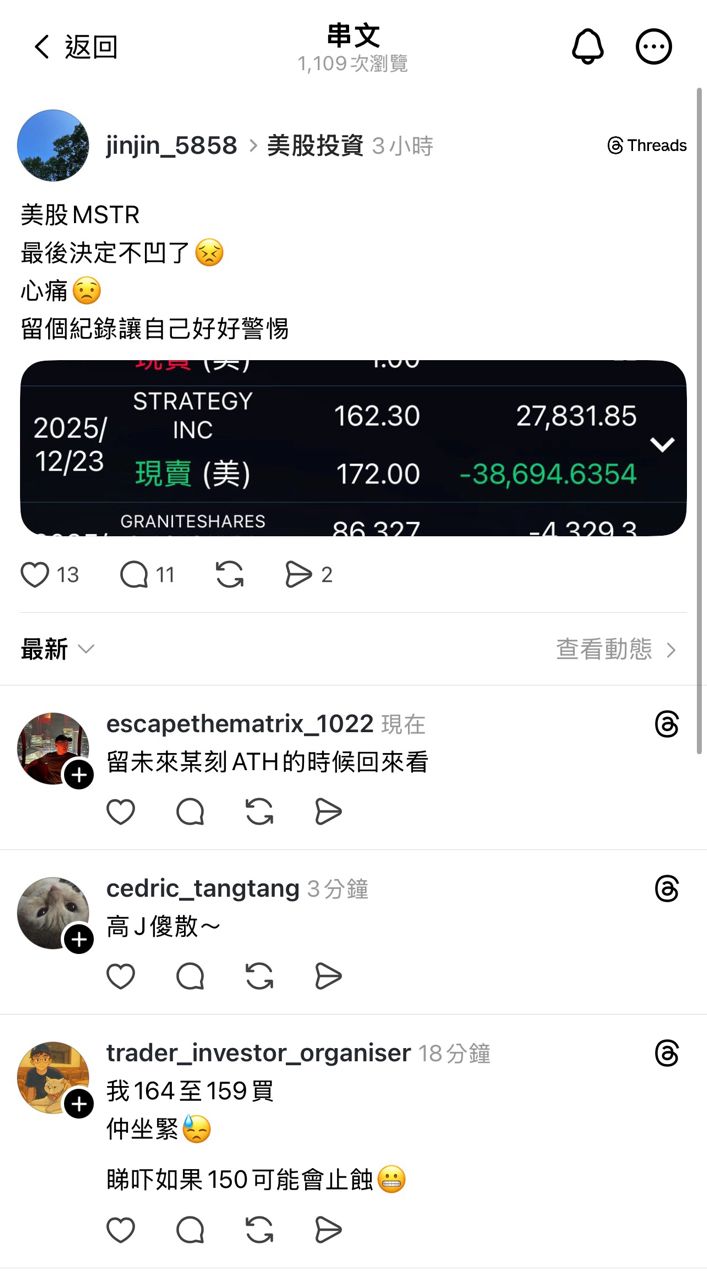
Task: Like escapethematrix_1022's reply
Action: [x=121, y=812]
